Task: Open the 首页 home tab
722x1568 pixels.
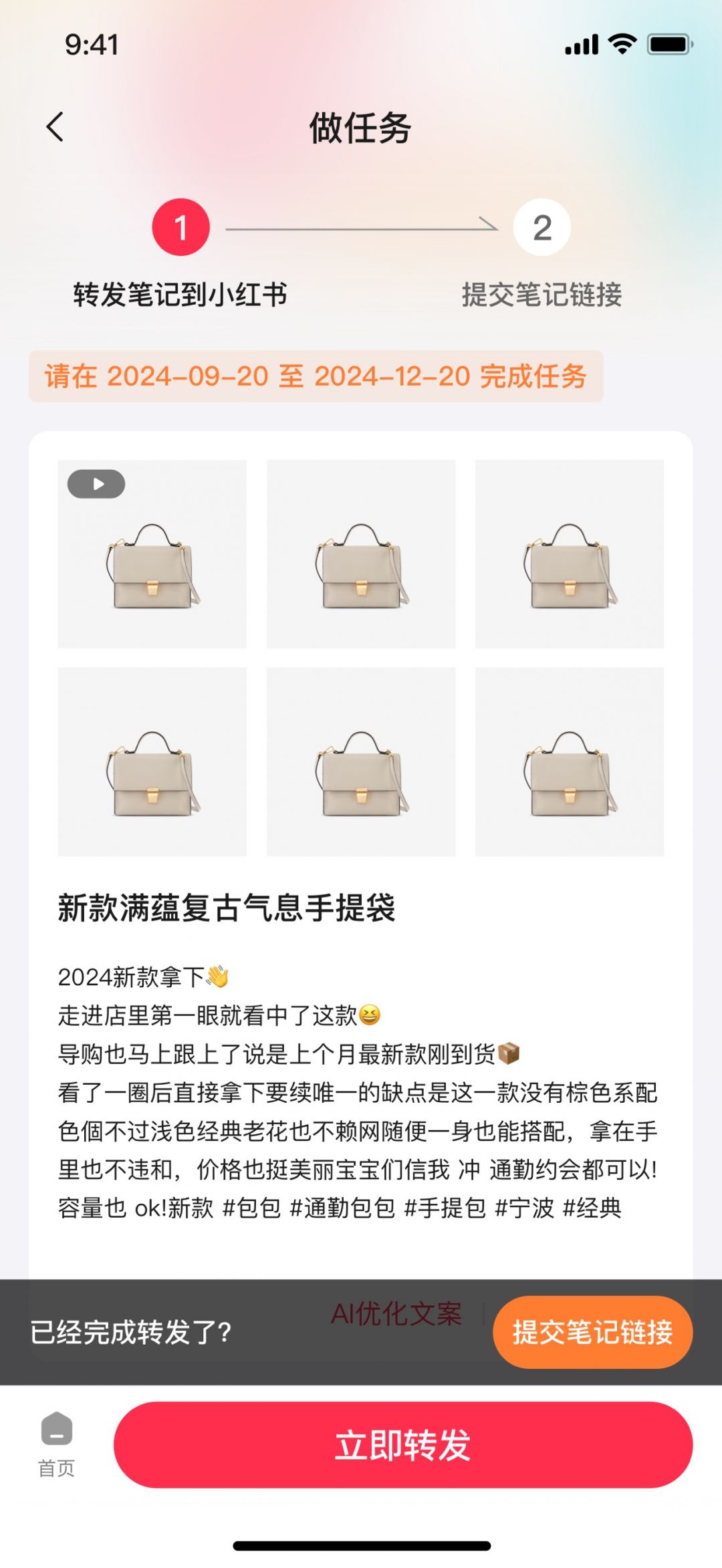Action: click(x=57, y=1444)
